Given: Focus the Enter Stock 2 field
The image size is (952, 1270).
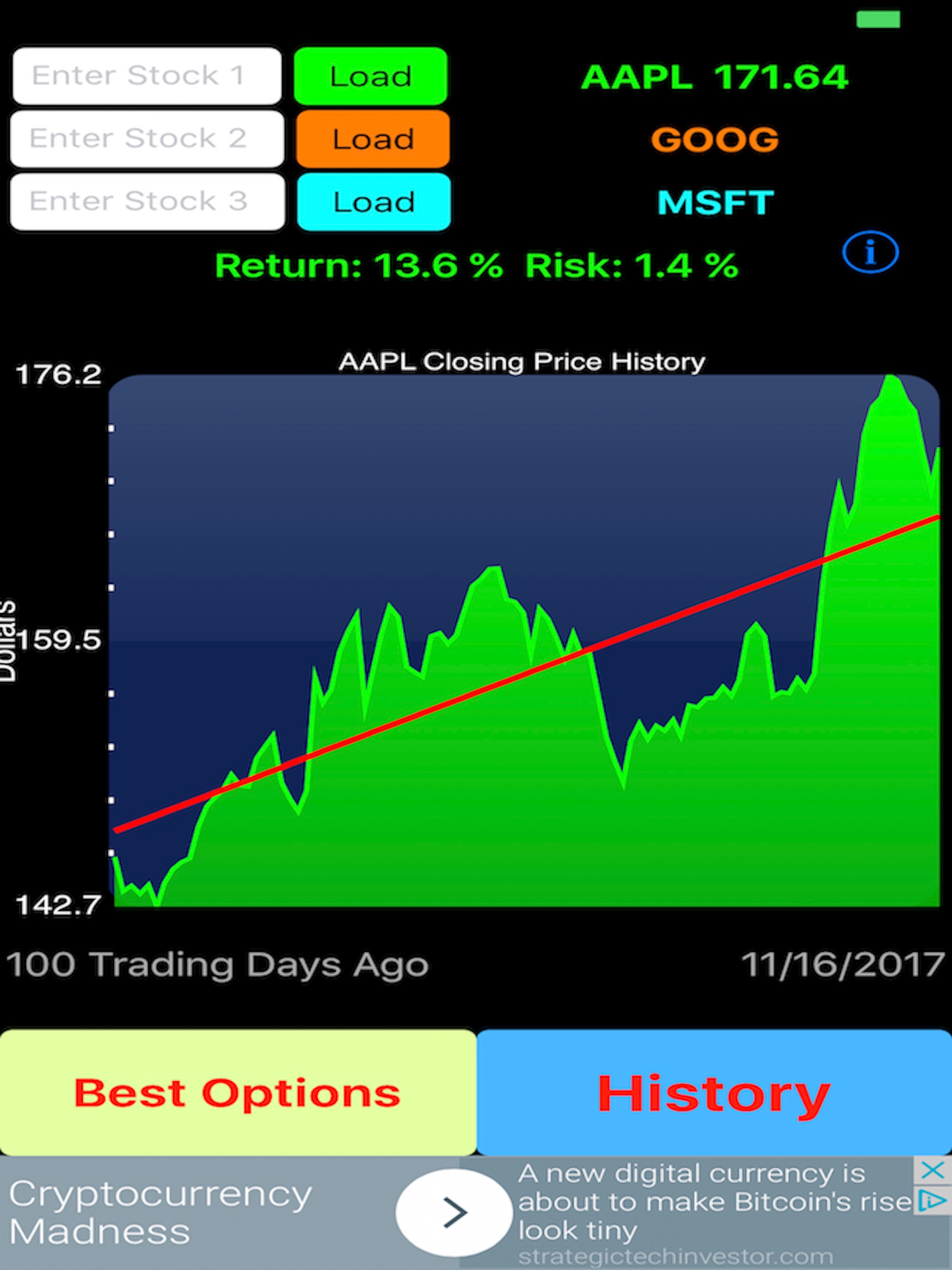Looking at the screenshot, I should (x=147, y=139).
